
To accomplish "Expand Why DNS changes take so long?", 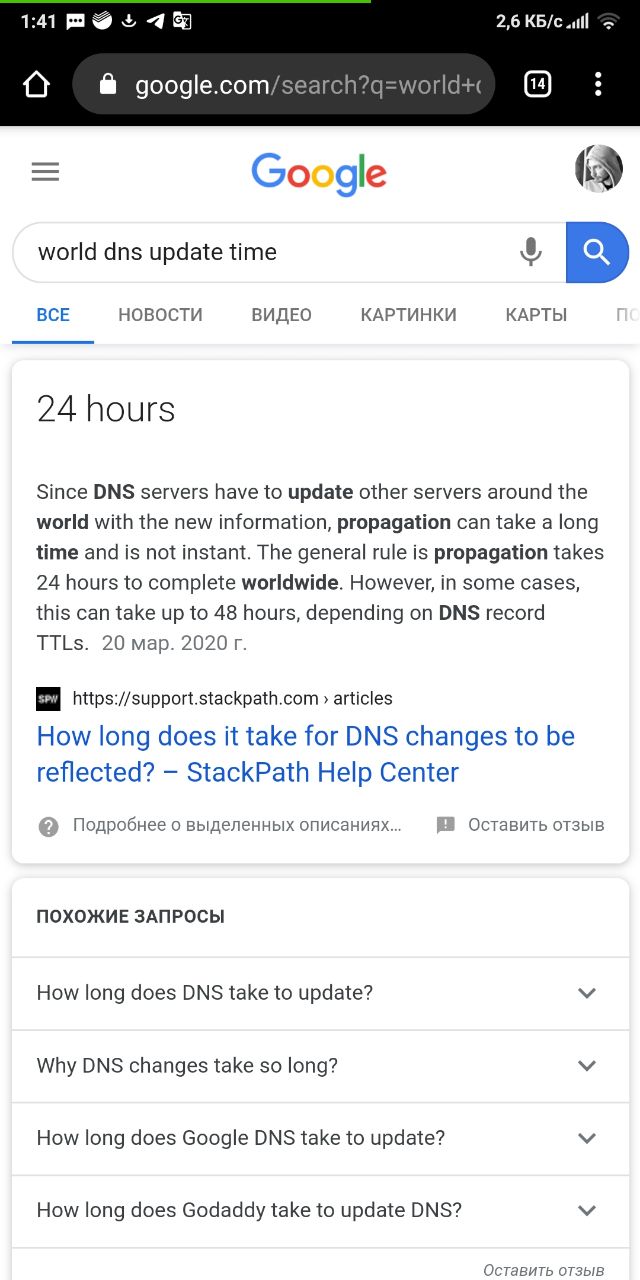I will (x=320, y=1066).
